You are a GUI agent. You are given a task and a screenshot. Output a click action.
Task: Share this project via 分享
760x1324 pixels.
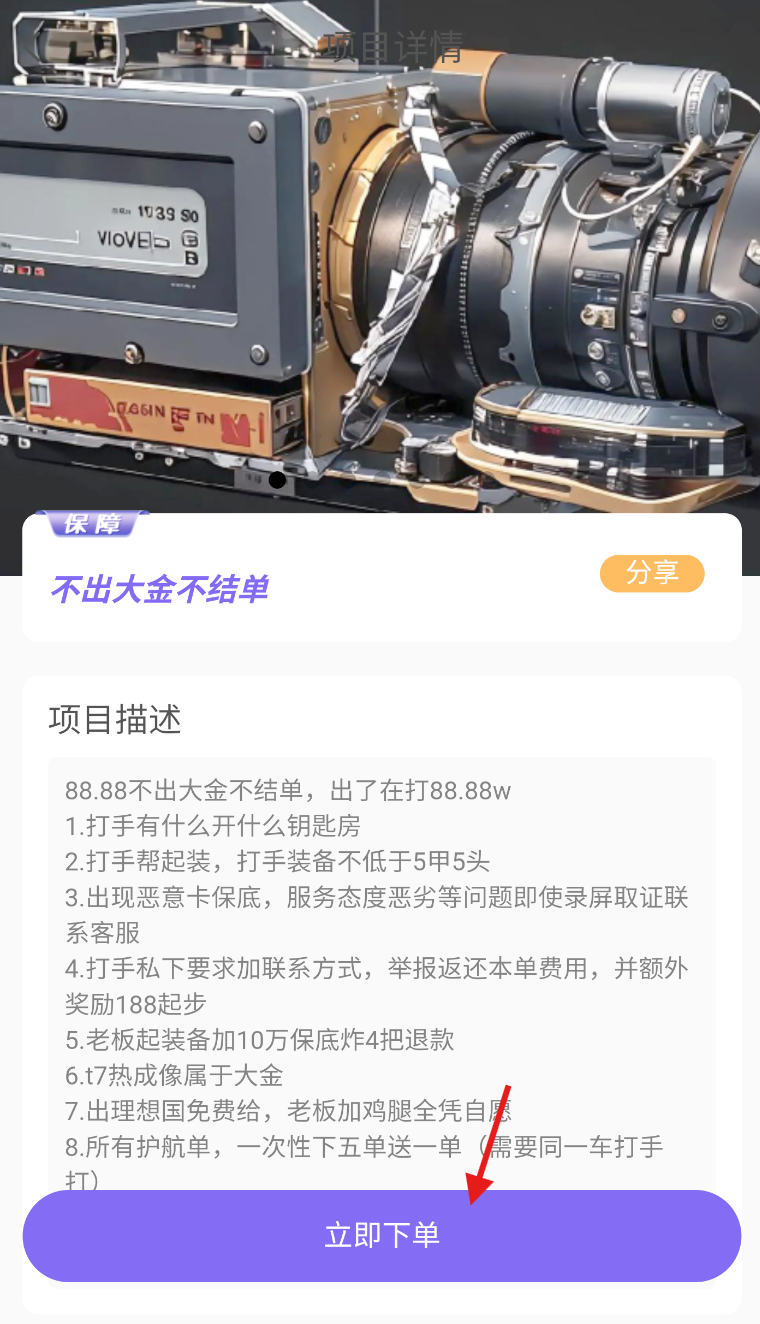pyautogui.click(x=652, y=573)
